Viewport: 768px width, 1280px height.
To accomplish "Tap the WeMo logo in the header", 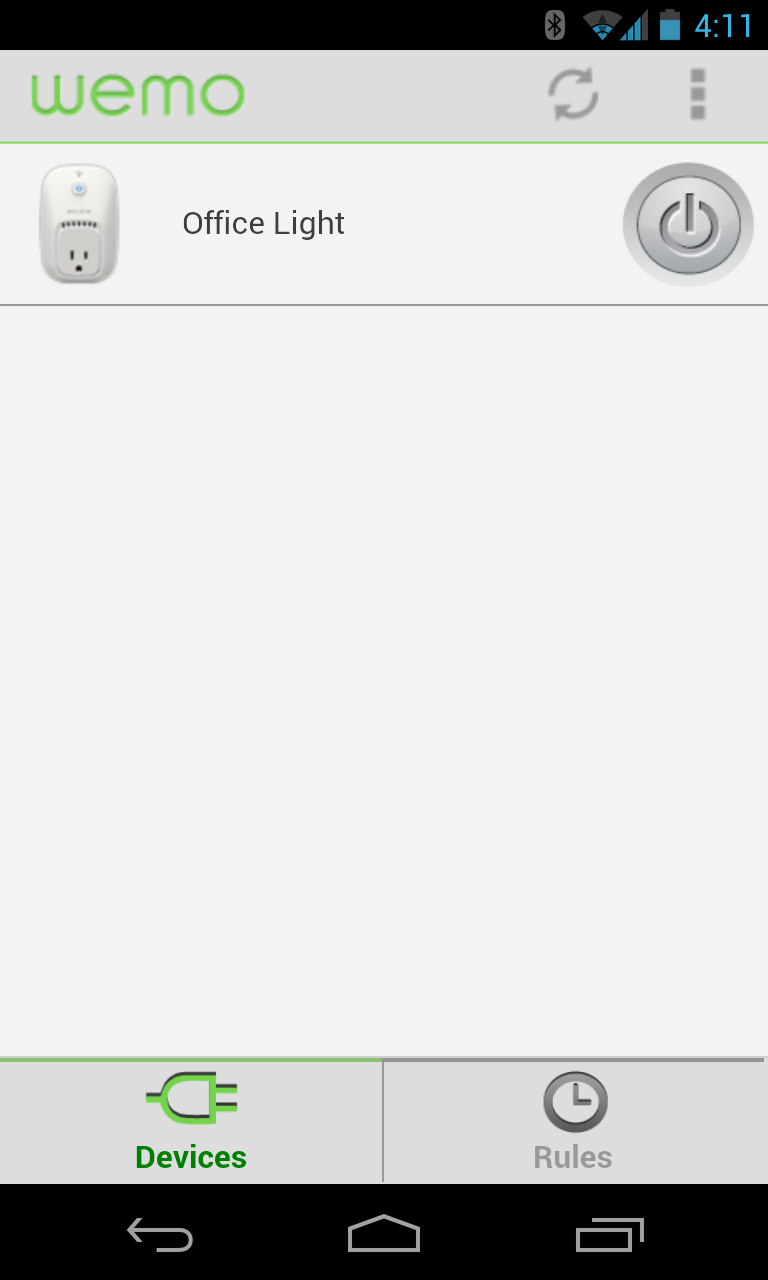I will 136,93.
